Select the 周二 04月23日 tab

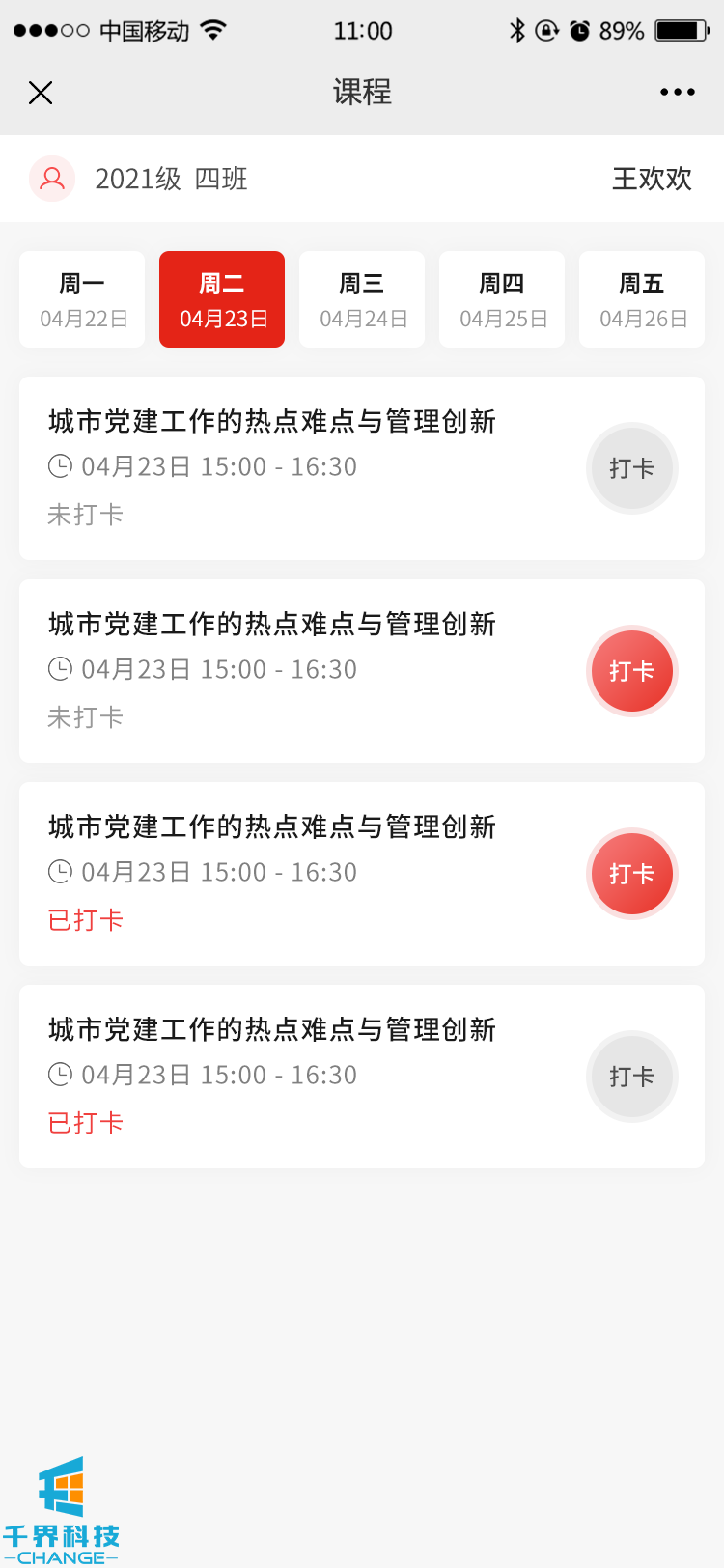[x=222, y=299]
